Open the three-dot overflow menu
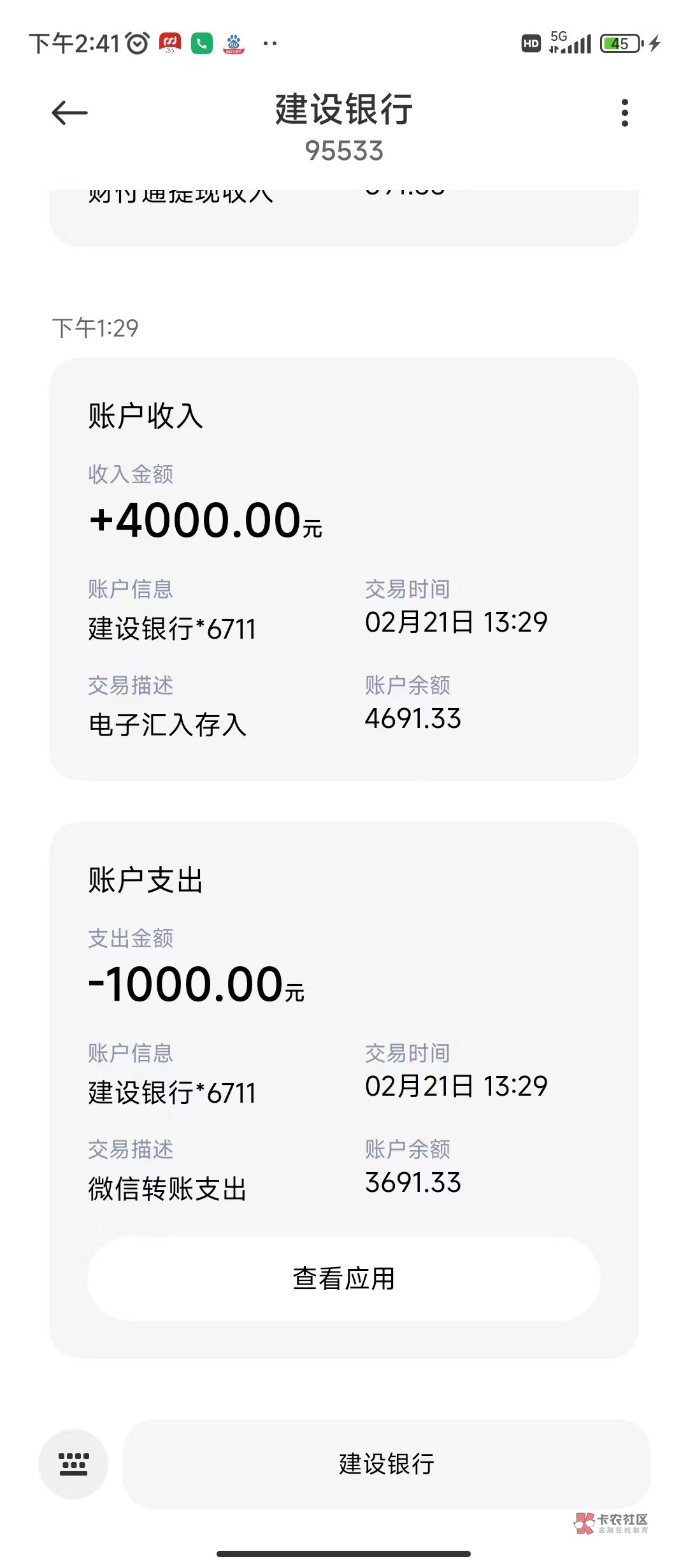This screenshot has width=688, height=1568. [624, 113]
